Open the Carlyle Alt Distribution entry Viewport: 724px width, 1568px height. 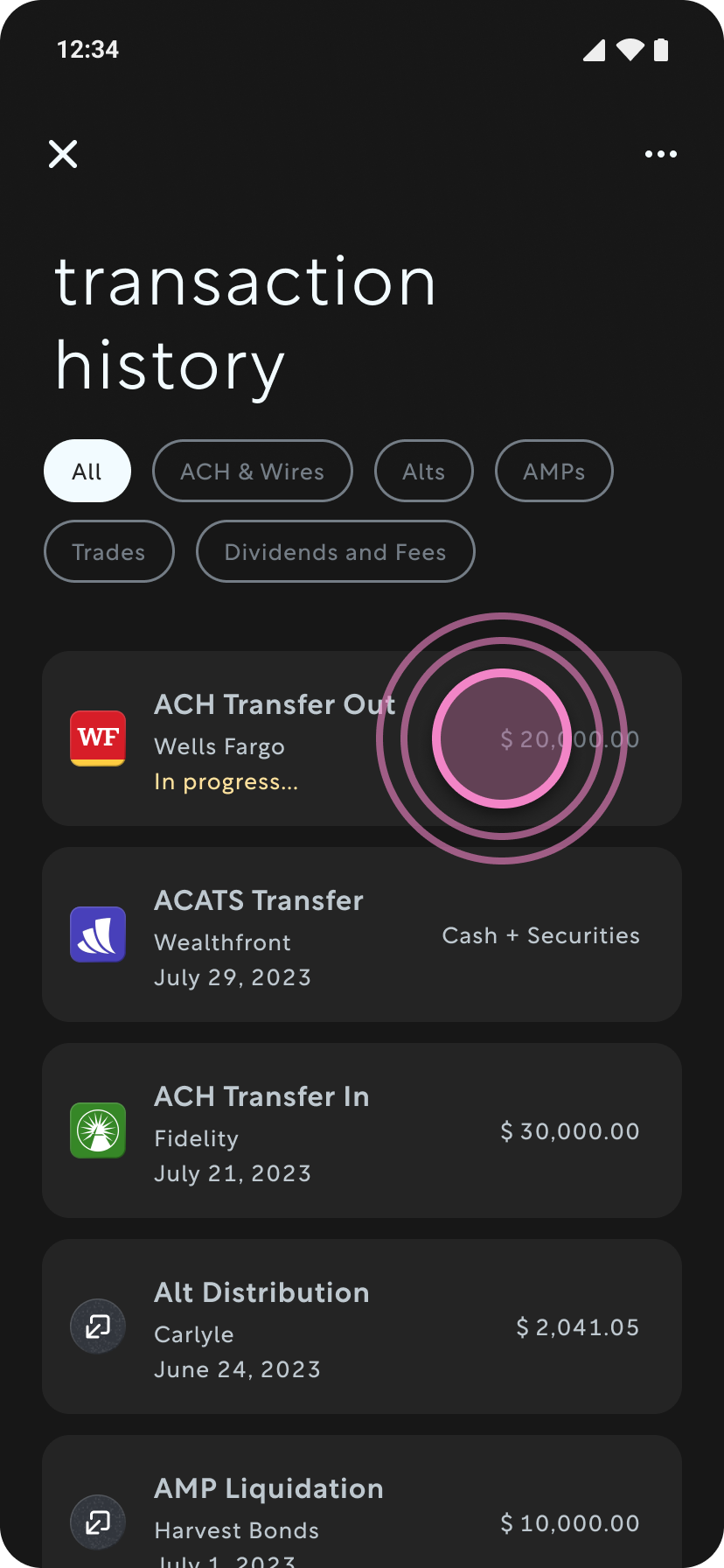[362, 1326]
